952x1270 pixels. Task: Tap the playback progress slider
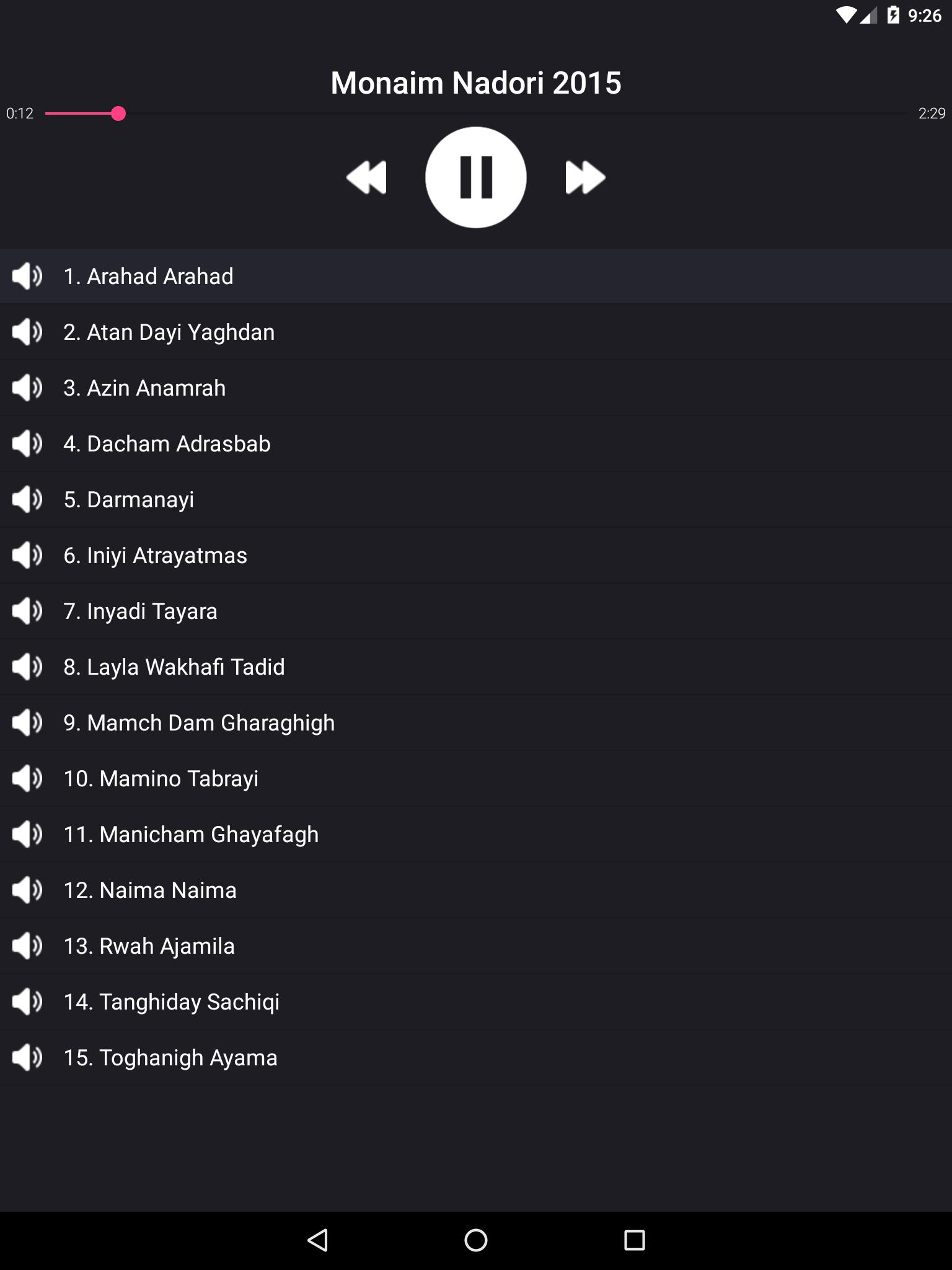[476, 113]
